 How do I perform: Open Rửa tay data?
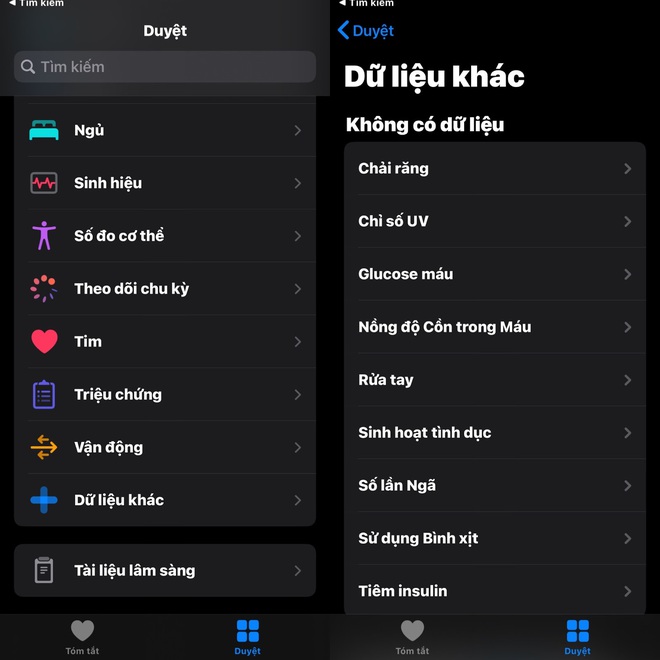495,380
